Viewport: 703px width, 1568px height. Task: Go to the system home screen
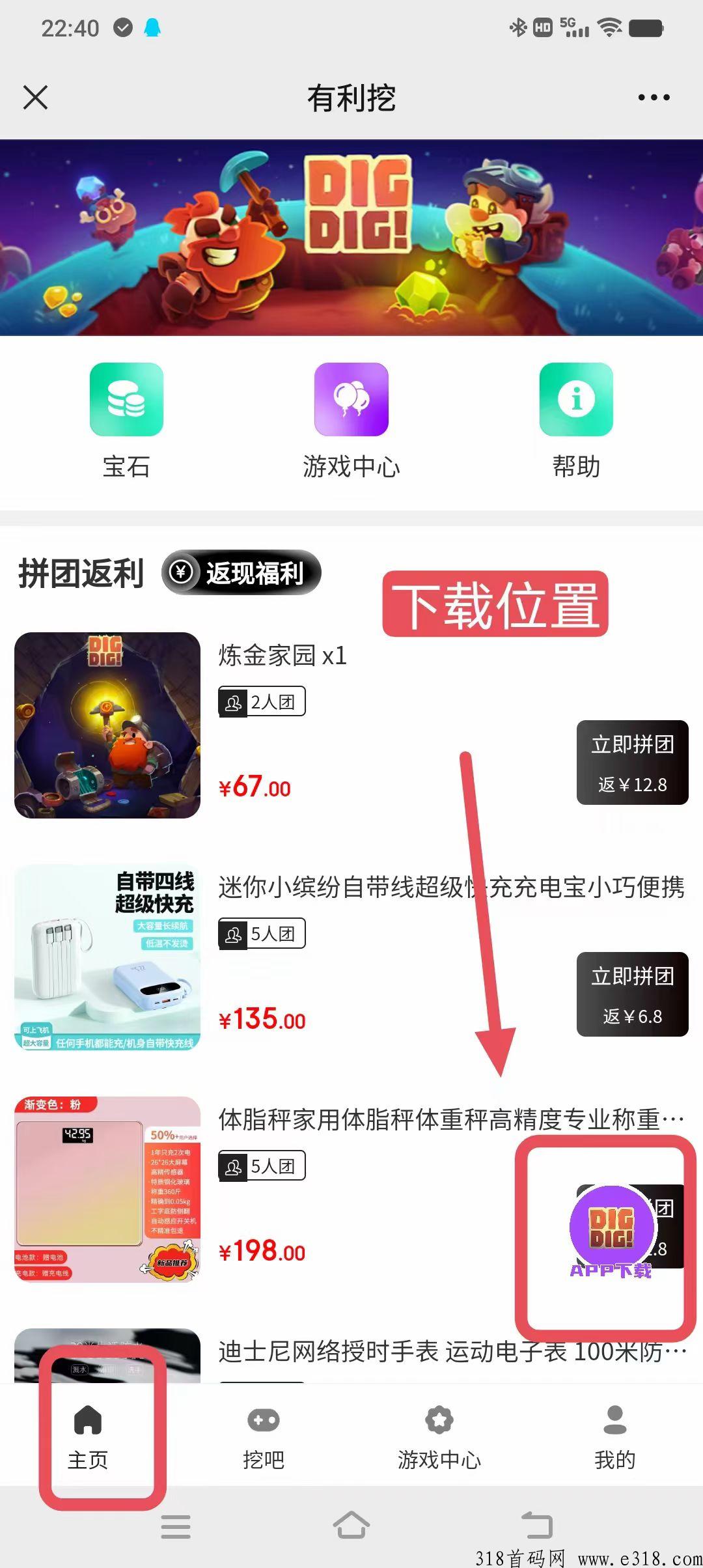pyautogui.click(x=351, y=1525)
